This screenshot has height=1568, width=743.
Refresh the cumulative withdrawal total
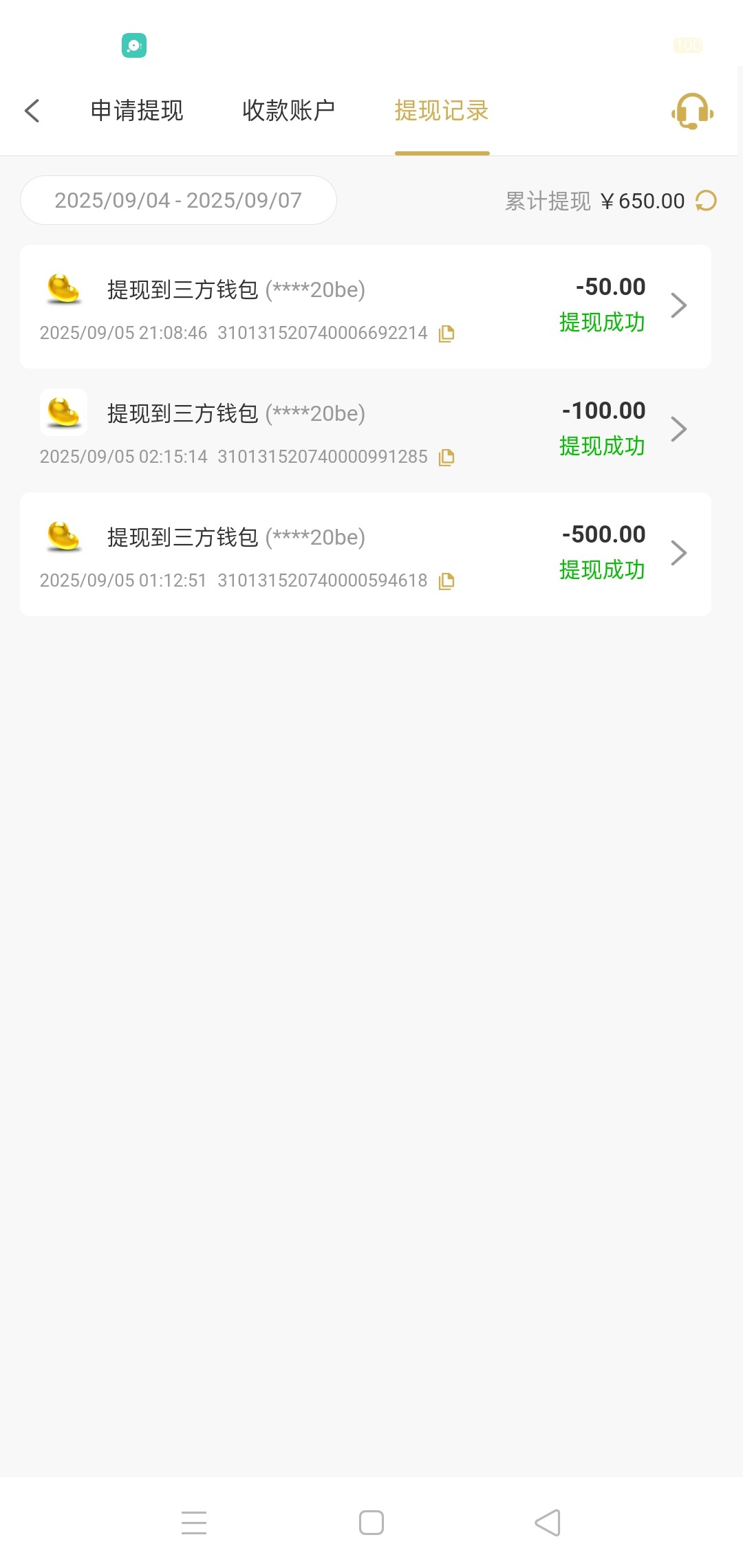click(x=706, y=201)
